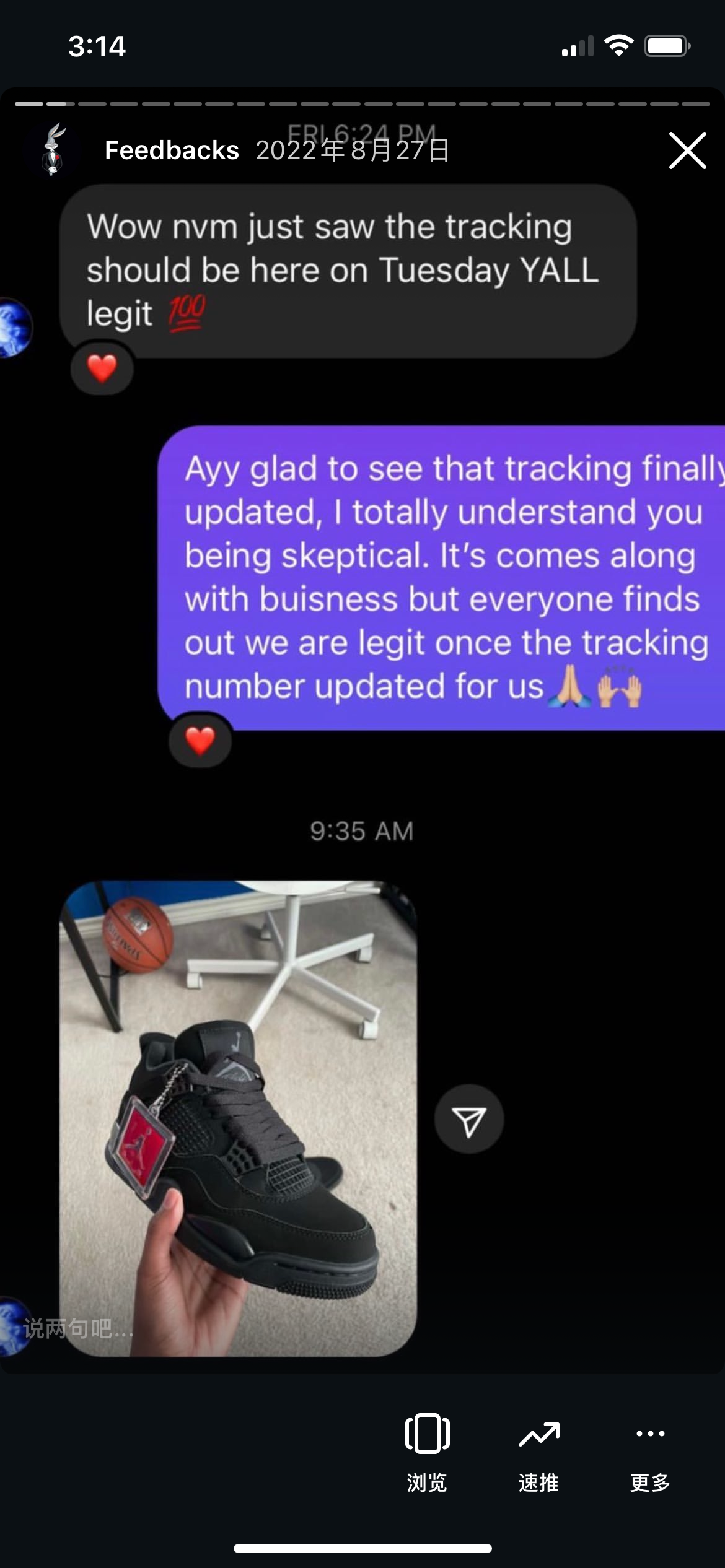Open the Feedbacks highlight profile avatar

pyautogui.click(x=54, y=150)
